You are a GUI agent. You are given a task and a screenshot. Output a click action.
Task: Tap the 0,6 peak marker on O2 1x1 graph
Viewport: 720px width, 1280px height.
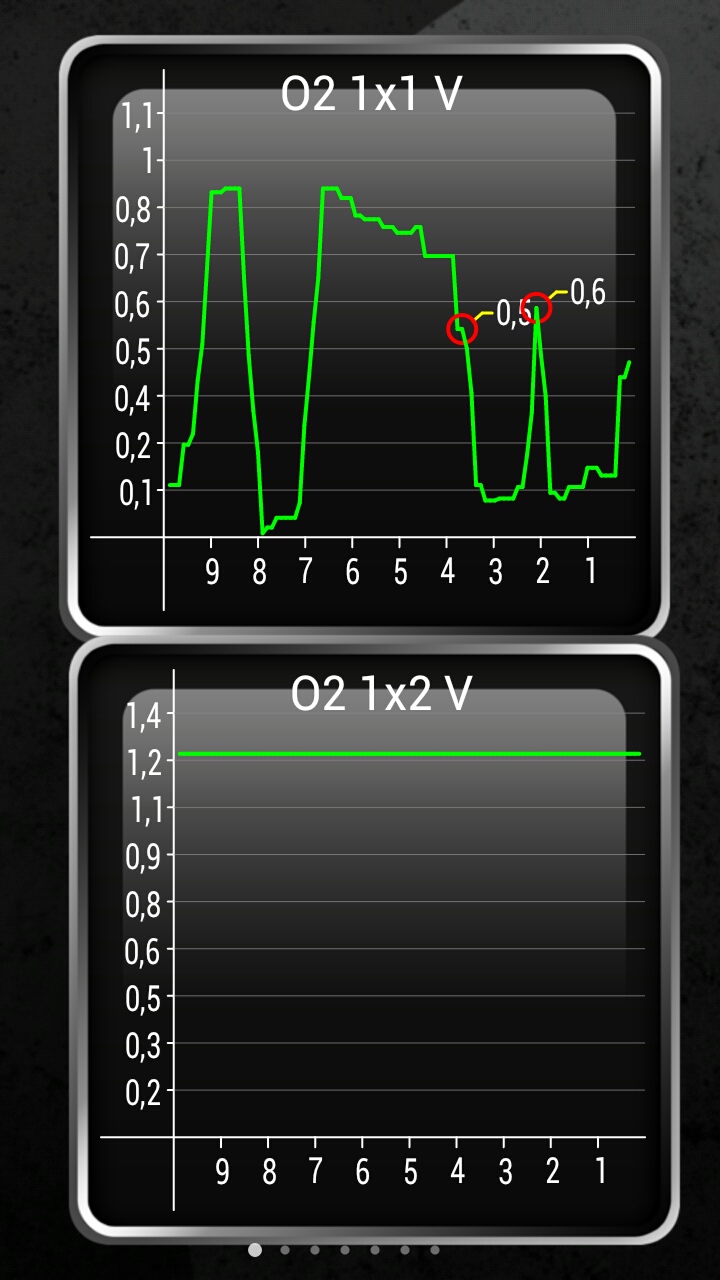537,308
